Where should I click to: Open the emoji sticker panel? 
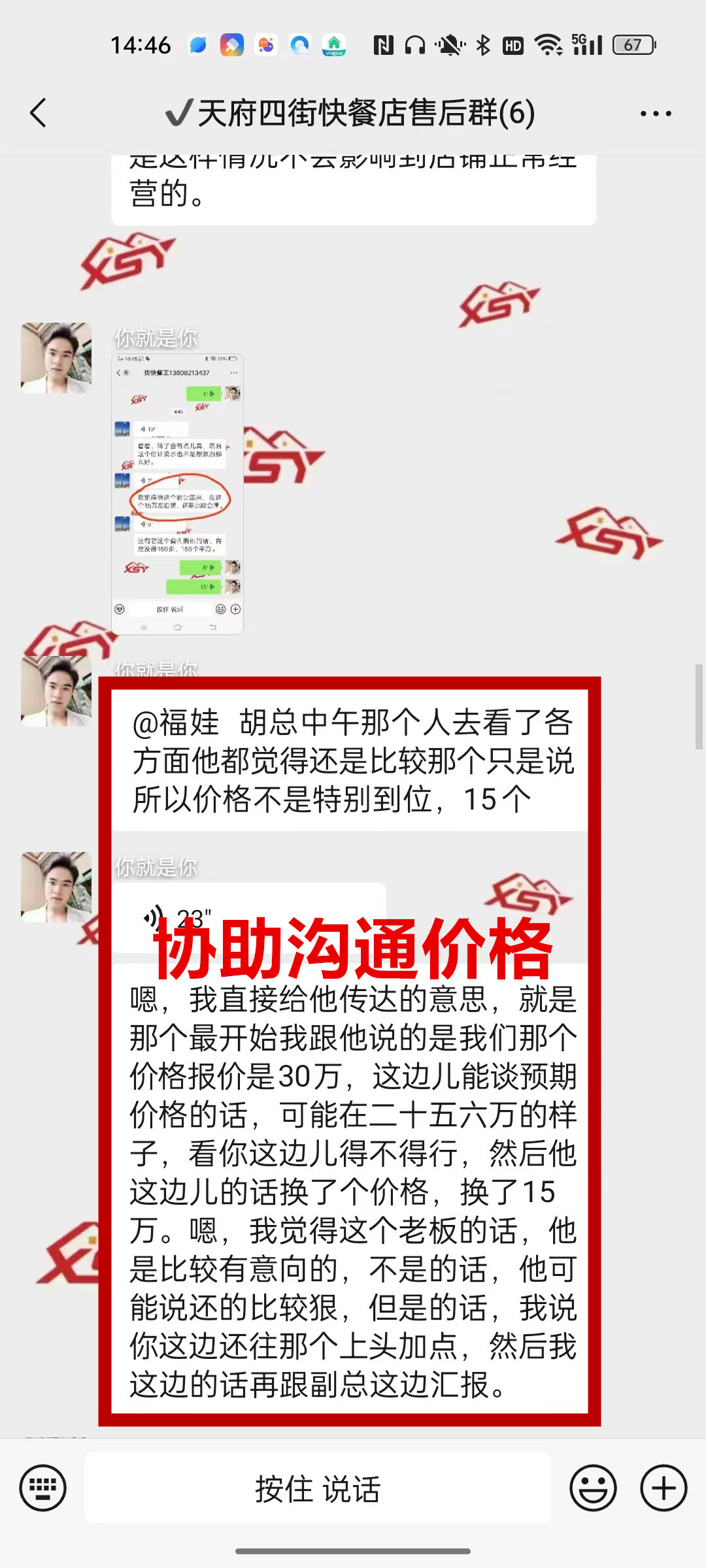[593, 1488]
